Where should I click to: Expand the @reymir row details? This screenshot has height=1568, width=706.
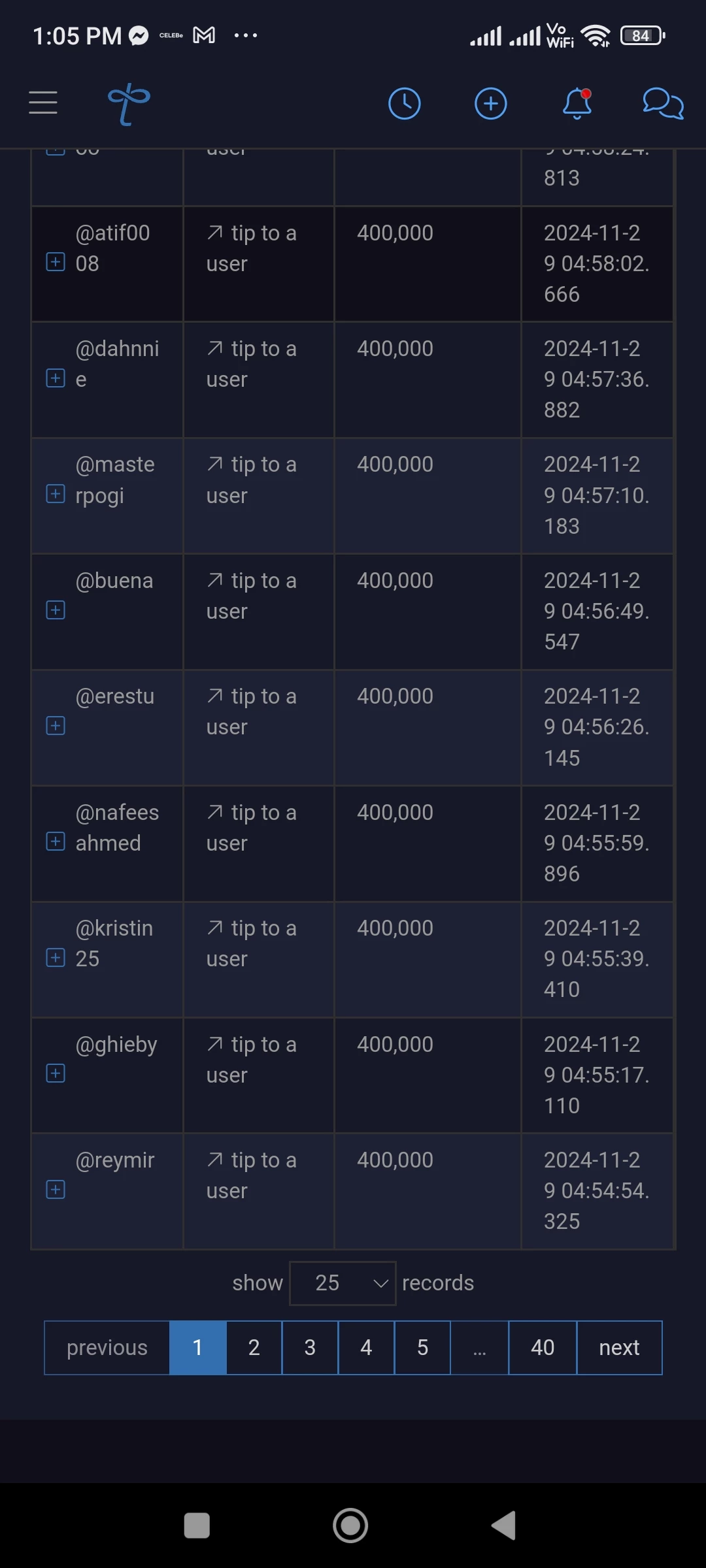coord(56,1190)
